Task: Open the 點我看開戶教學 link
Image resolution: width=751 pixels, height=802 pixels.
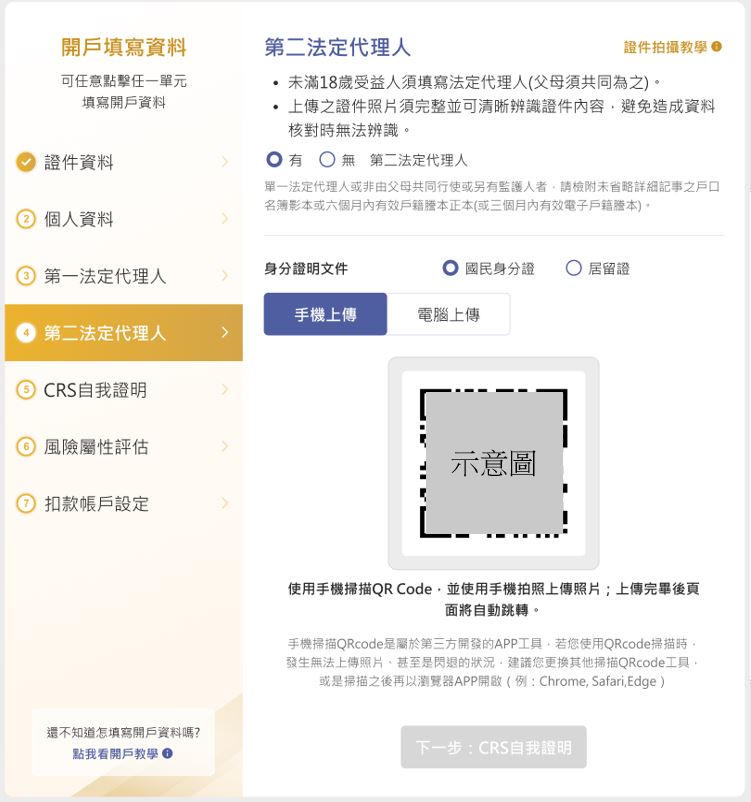Action: click(122, 753)
